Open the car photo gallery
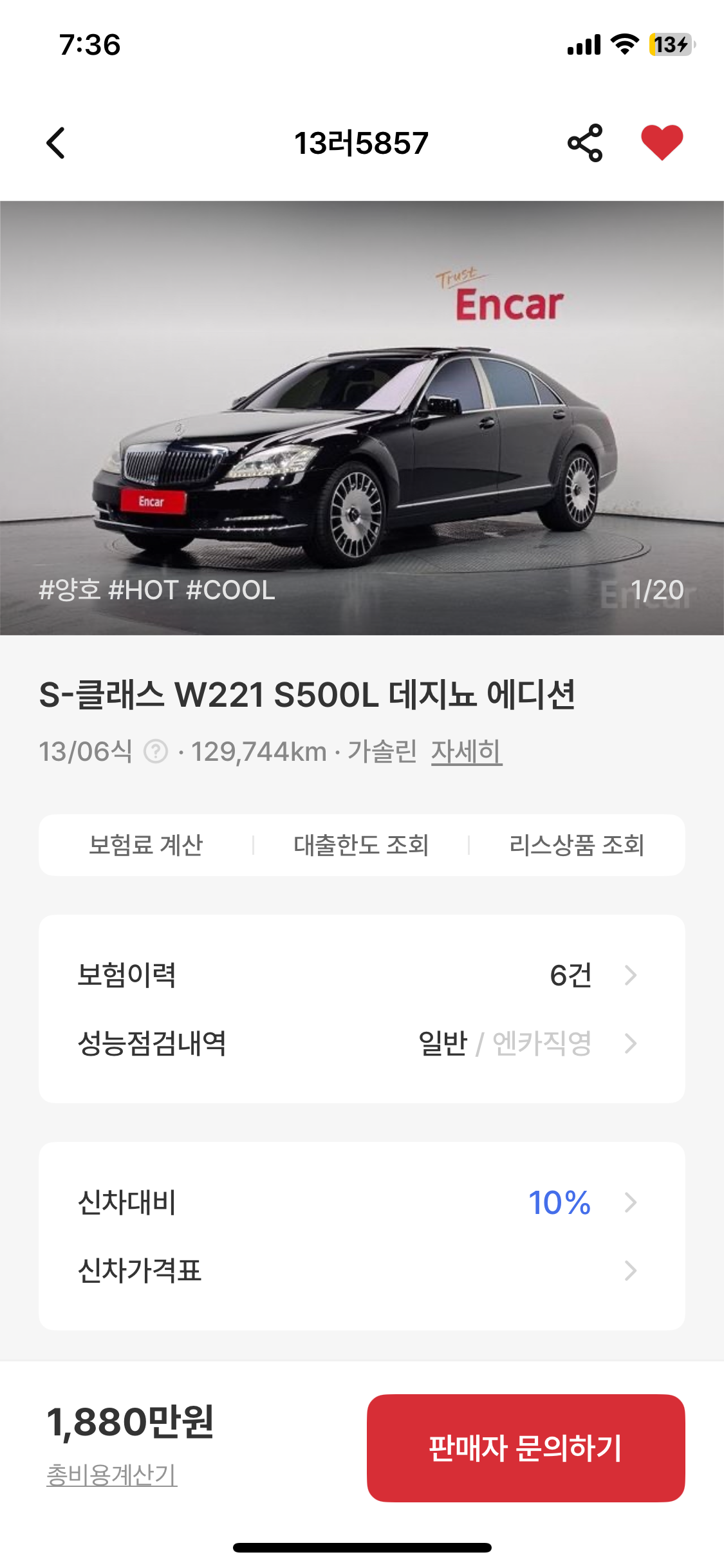This screenshot has height=1568, width=724. tap(362, 418)
